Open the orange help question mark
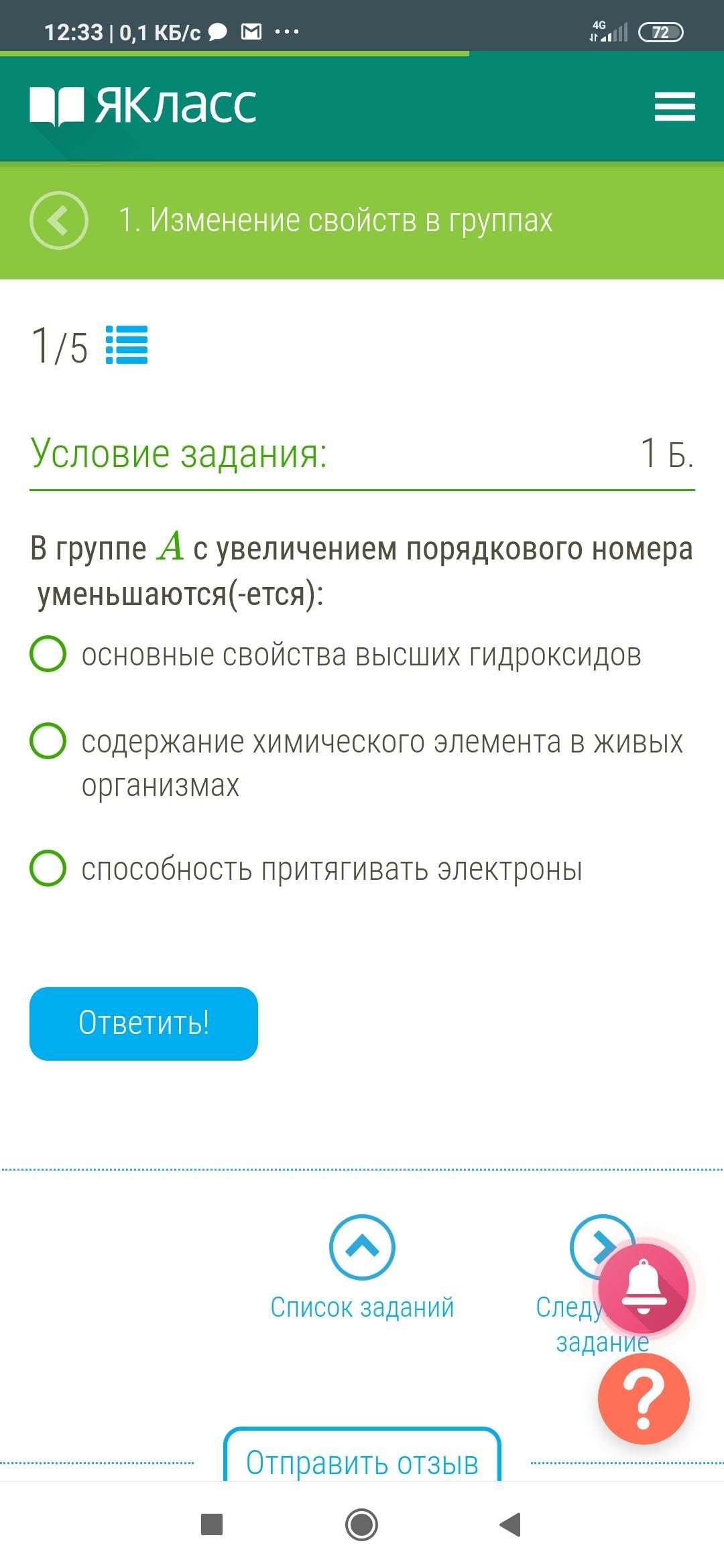The image size is (724, 1568). (644, 1398)
